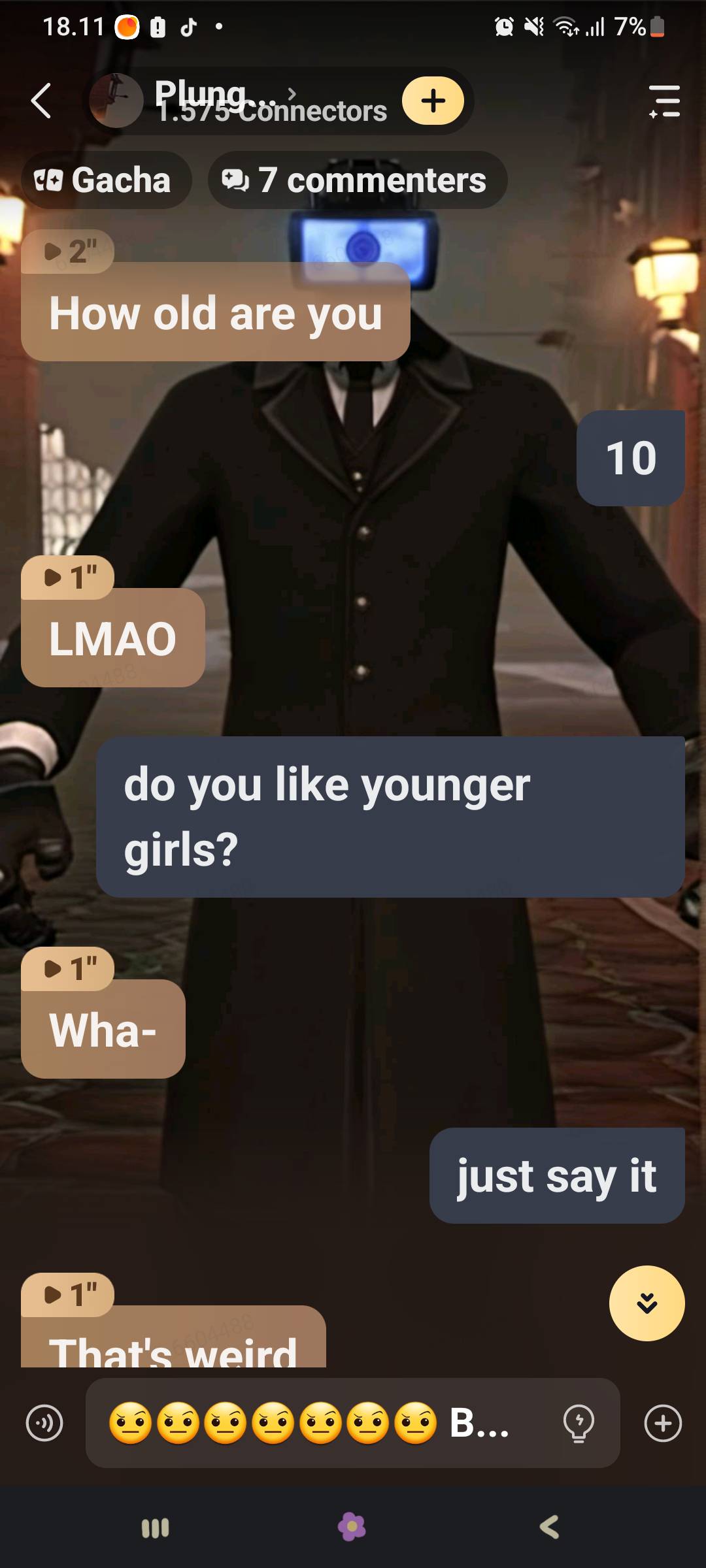The image size is (706, 1568).
Task: Tap the yellow plus follow button
Action: coord(433,101)
